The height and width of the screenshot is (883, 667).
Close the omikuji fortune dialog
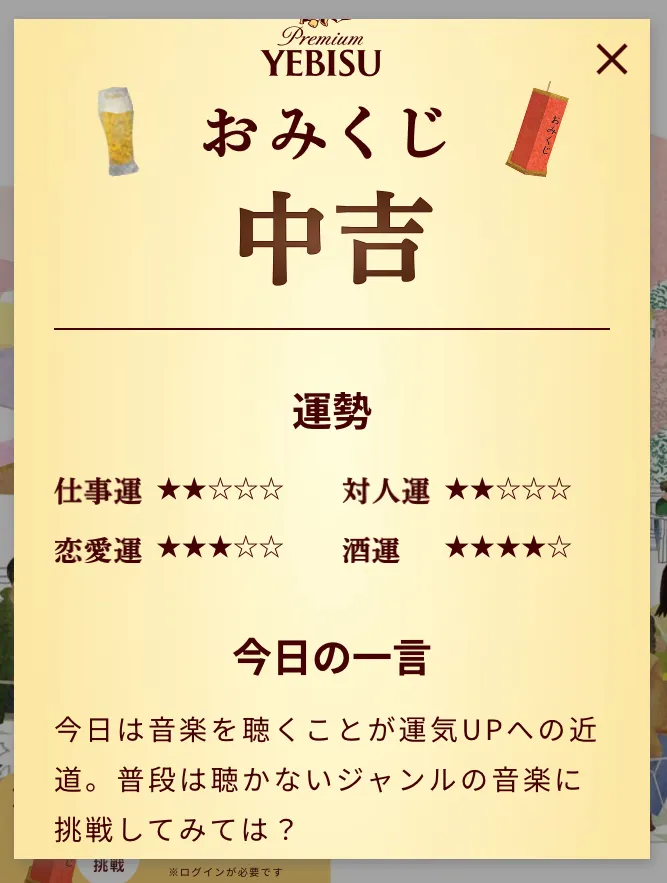611,60
